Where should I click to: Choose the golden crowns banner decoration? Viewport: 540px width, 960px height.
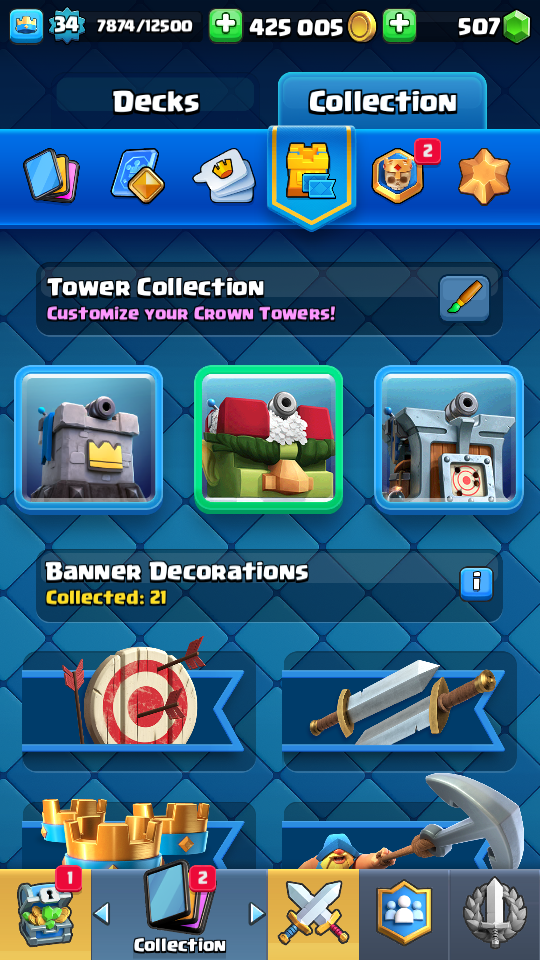click(x=139, y=834)
